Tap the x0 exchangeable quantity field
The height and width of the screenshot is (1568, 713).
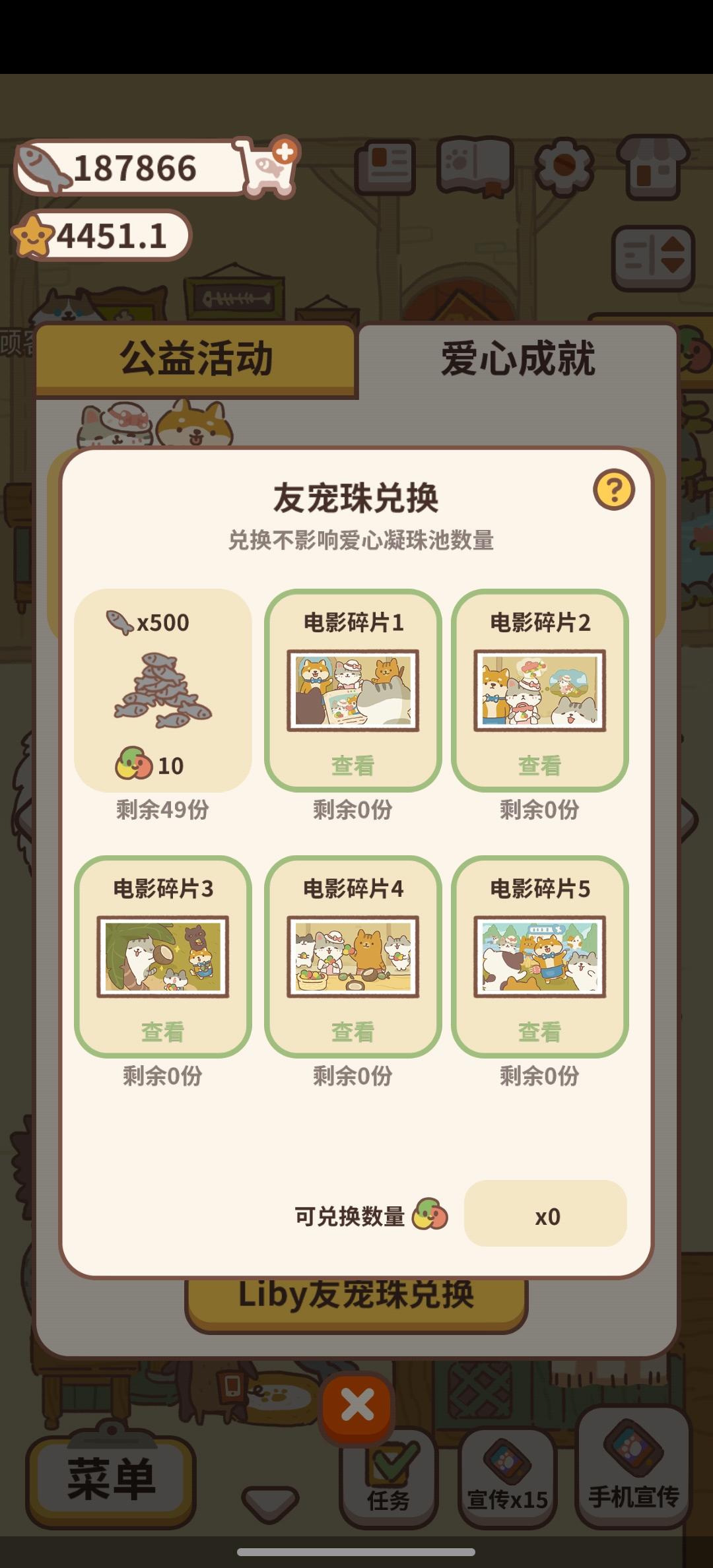pos(547,1218)
